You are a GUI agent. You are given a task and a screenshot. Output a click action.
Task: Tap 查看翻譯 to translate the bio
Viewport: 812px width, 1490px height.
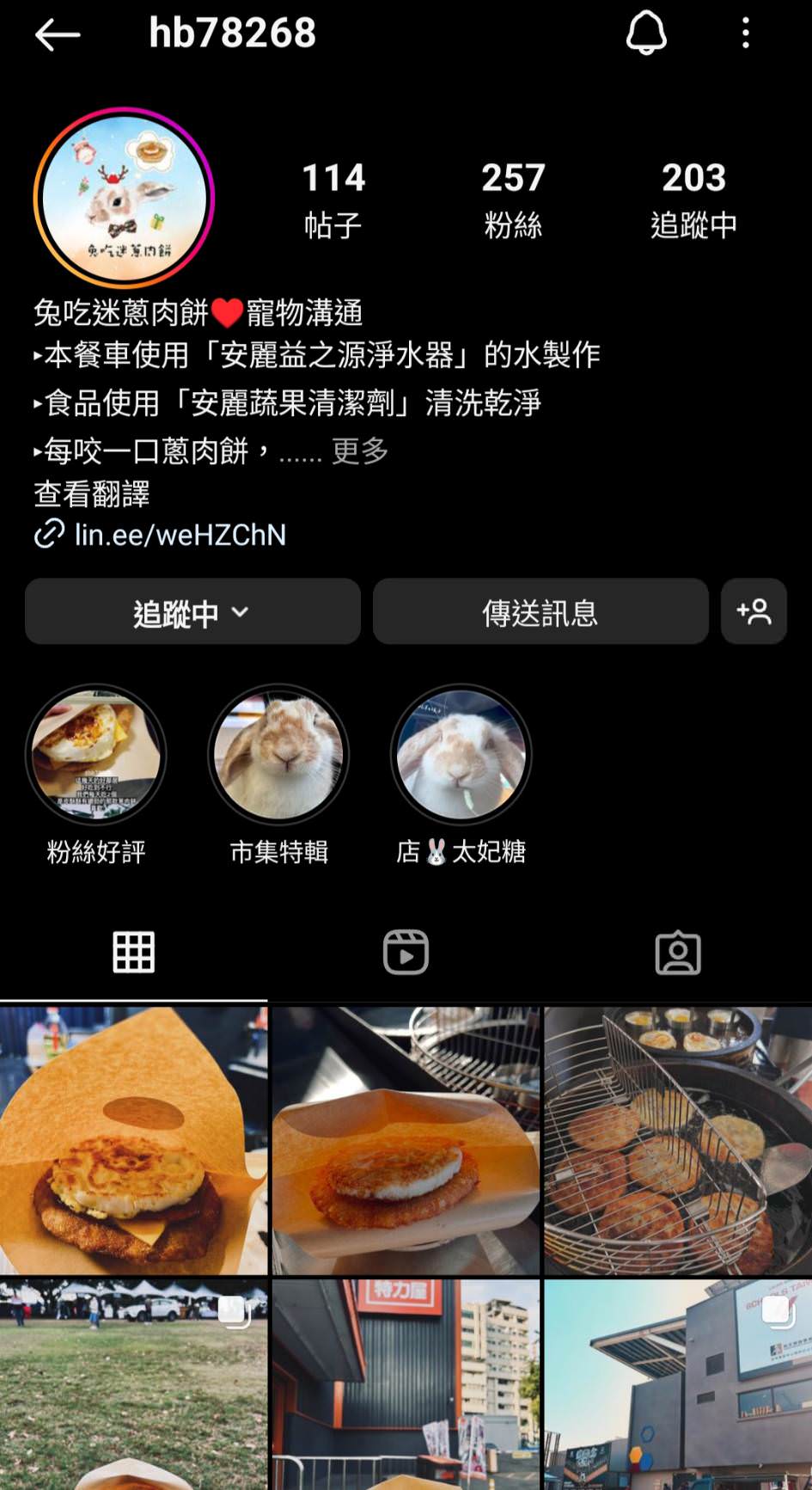91,494
